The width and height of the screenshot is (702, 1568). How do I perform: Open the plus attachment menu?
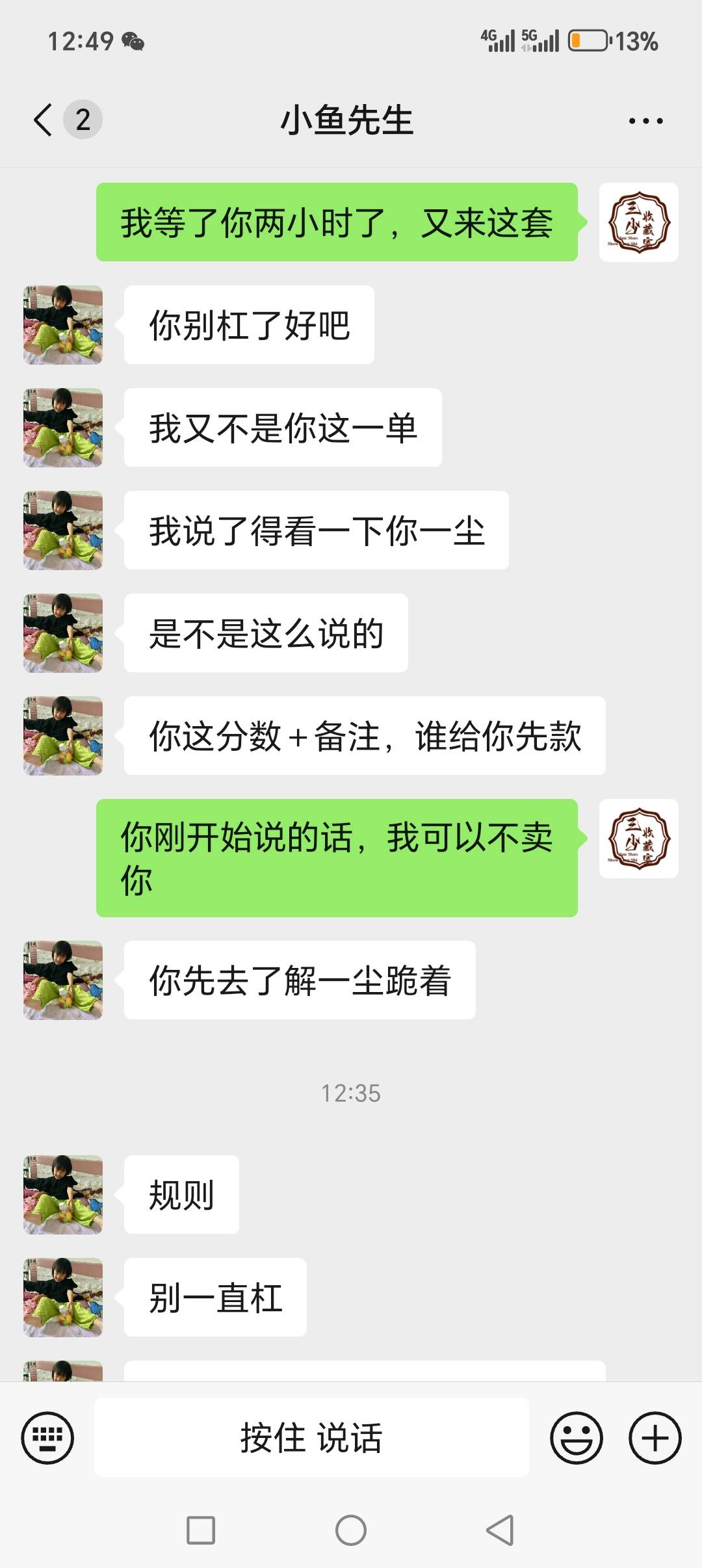pyautogui.click(x=655, y=1437)
